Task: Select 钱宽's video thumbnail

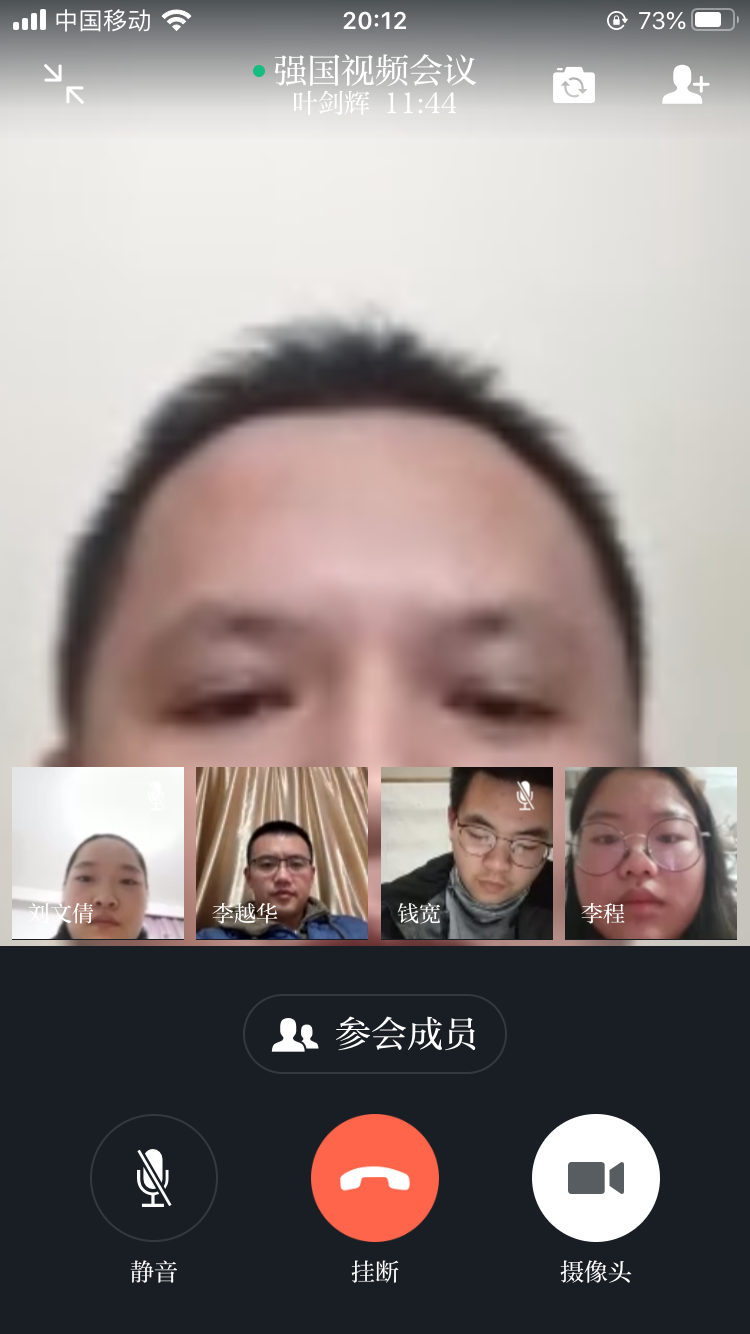Action: pos(467,853)
